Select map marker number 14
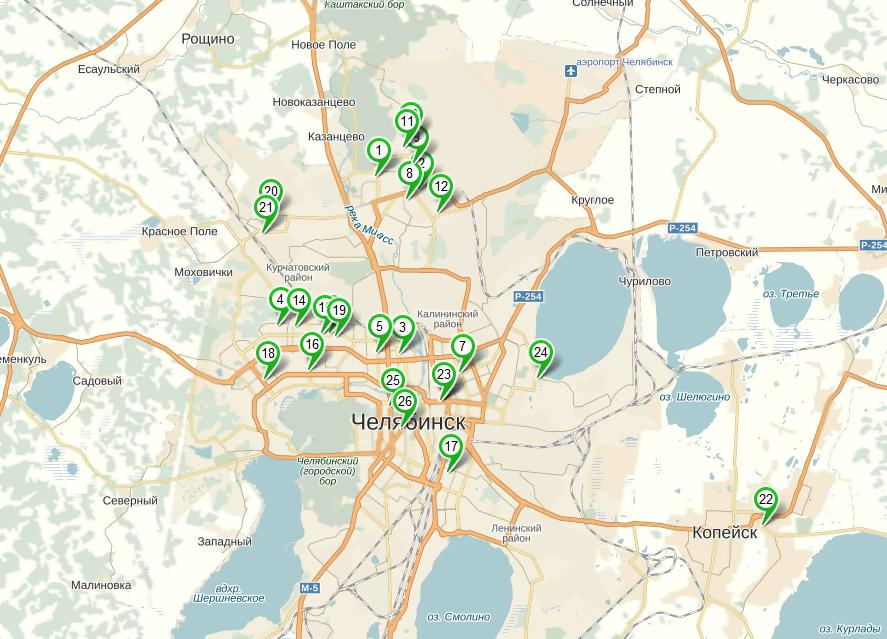The height and width of the screenshot is (639, 887). point(298,301)
